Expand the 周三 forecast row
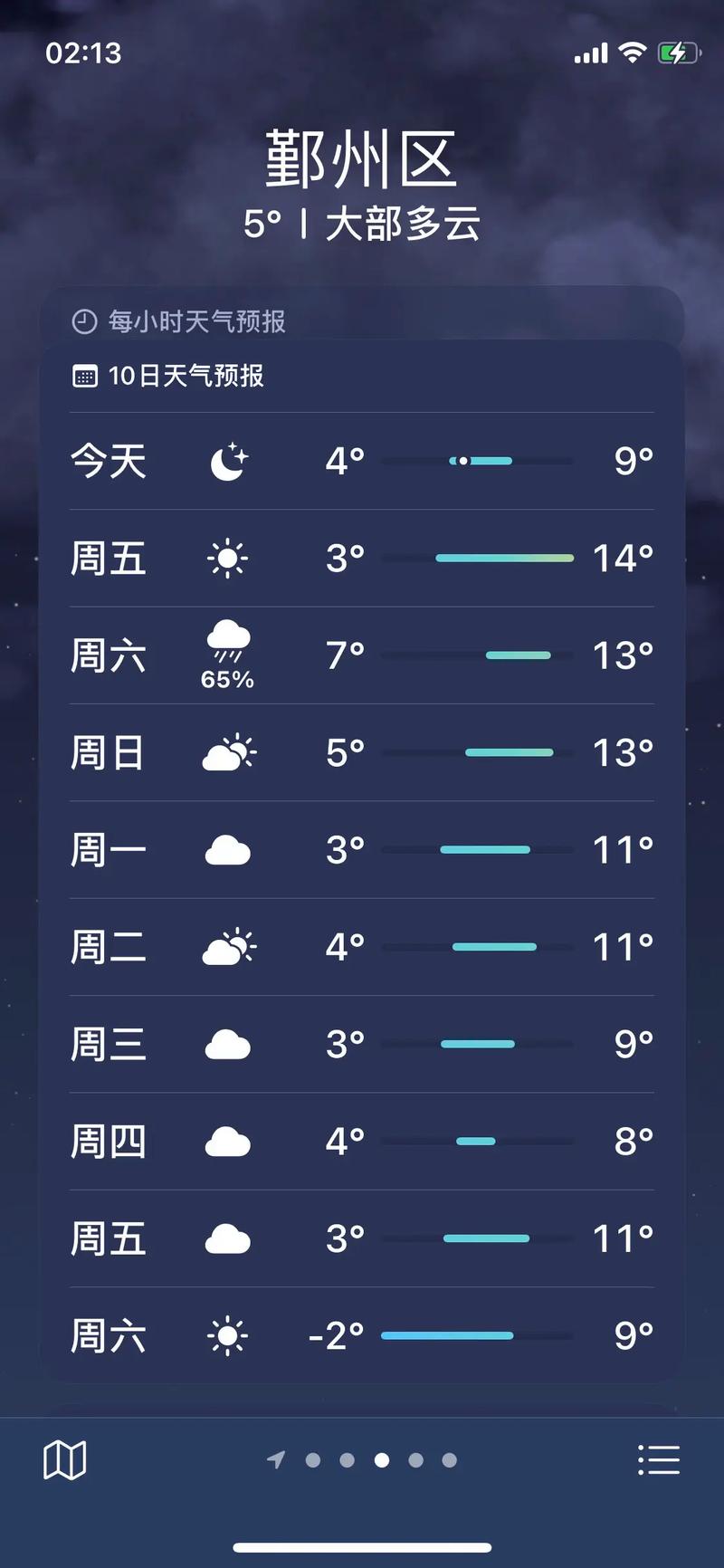The width and height of the screenshot is (724, 1568). pos(362,1044)
